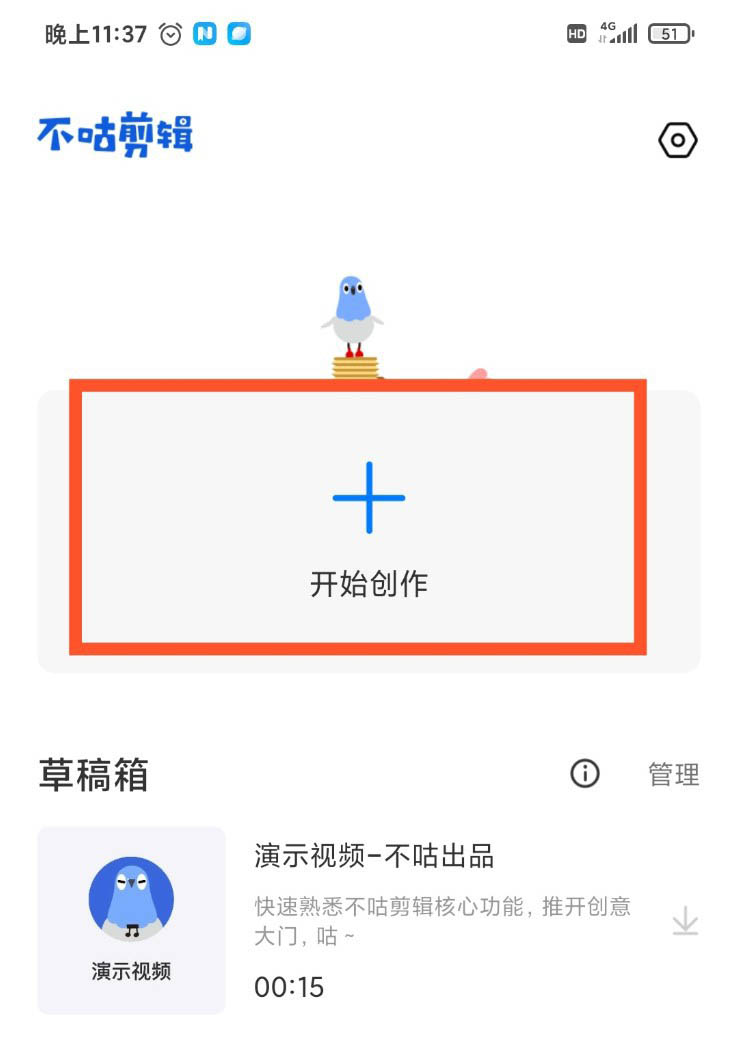Image resolution: width=738 pixels, height=1048 pixels.
Task: Tap the battery indicator showing 51
Action: [668, 33]
